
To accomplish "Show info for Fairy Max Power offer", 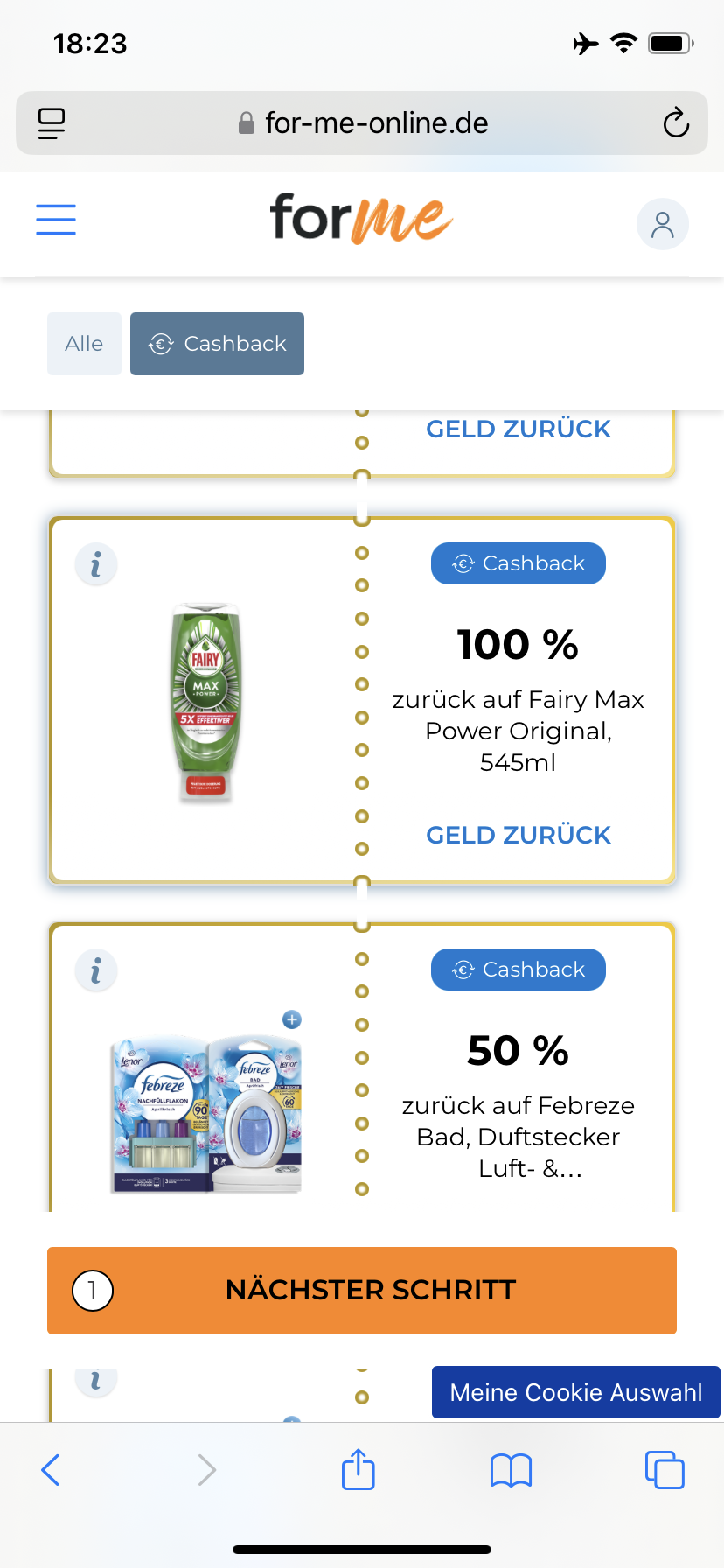I will 96,565.
